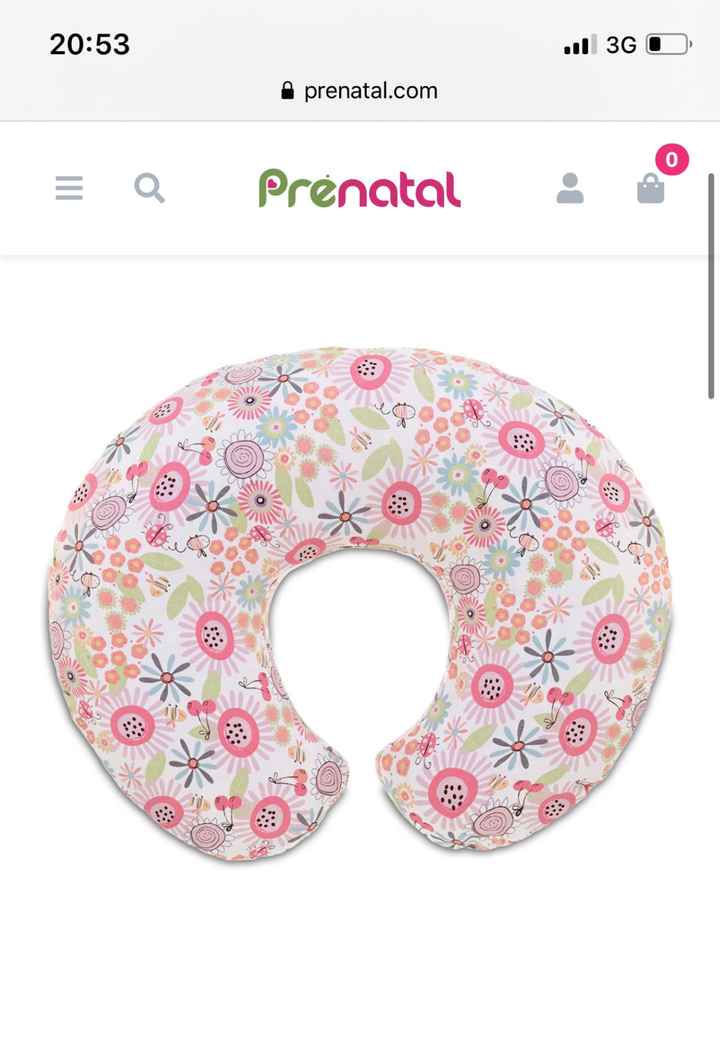The width and height of the screenshot is (720, 1060).
Task: Access the account menu via the person silhouette
Action: [x=572, y=189]
